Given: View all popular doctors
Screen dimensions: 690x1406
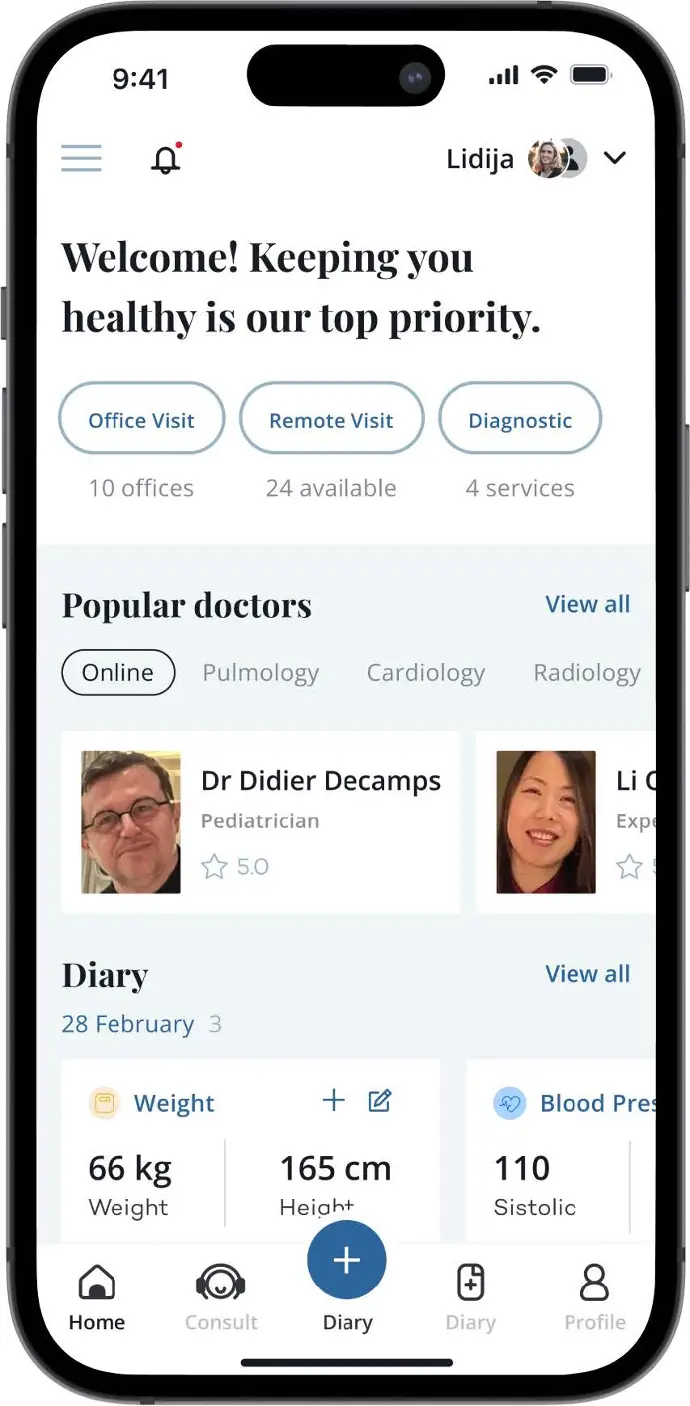Looking at the screenshot, I should 587,604.
